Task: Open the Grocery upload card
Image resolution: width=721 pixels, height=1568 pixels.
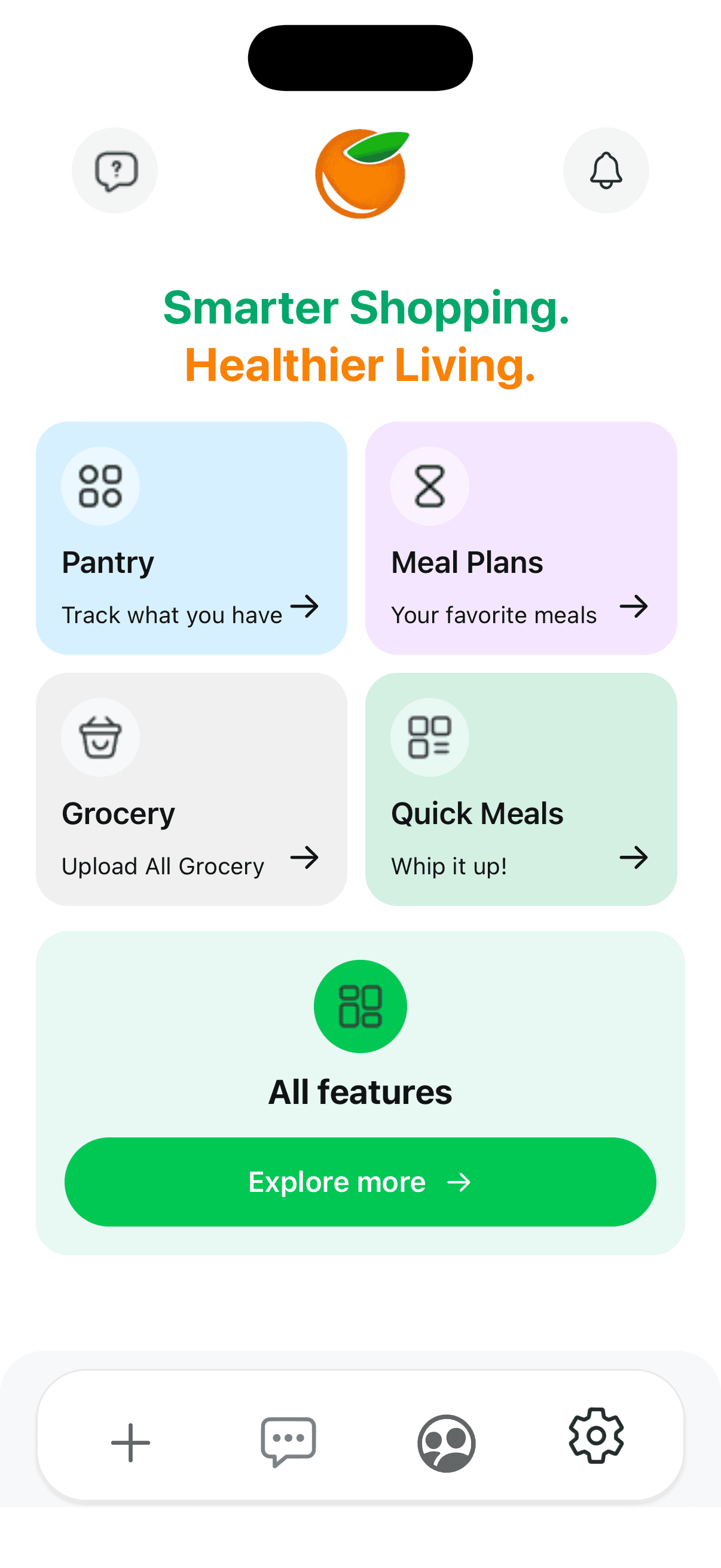Action: tap(192, 789)
